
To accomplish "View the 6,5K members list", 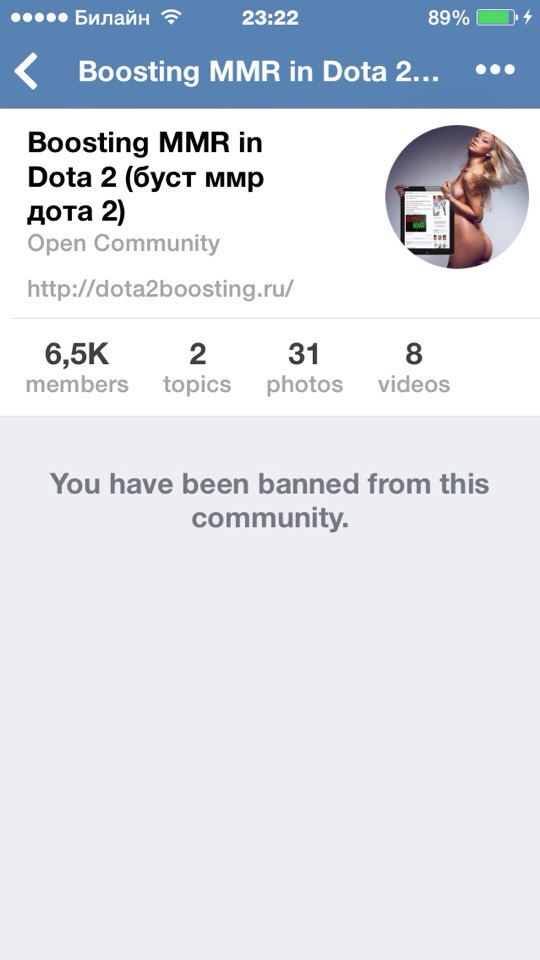I will (x=77, y=367).
